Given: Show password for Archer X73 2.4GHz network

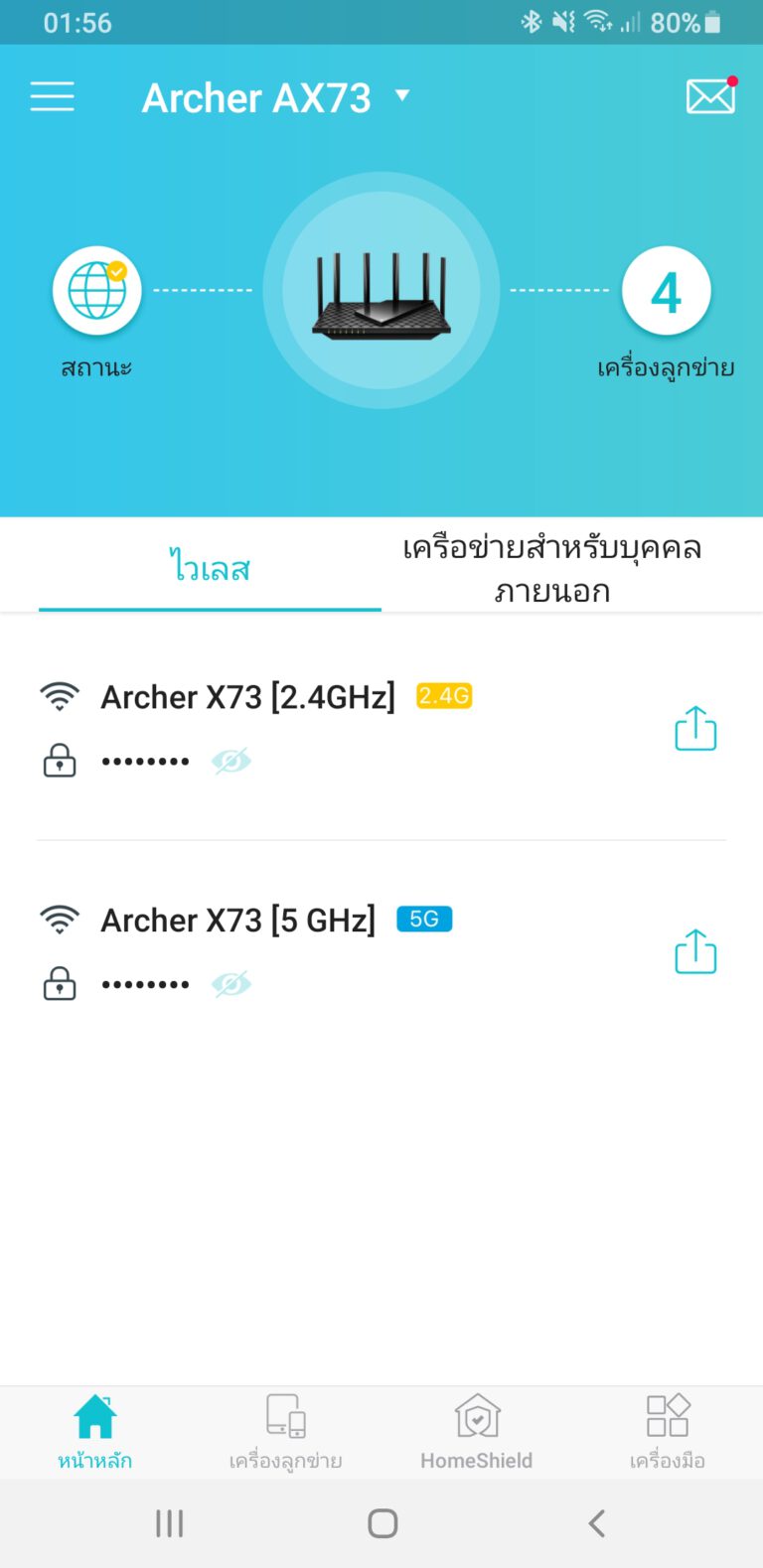Looking at the screenshot, I should coord(229,760).
